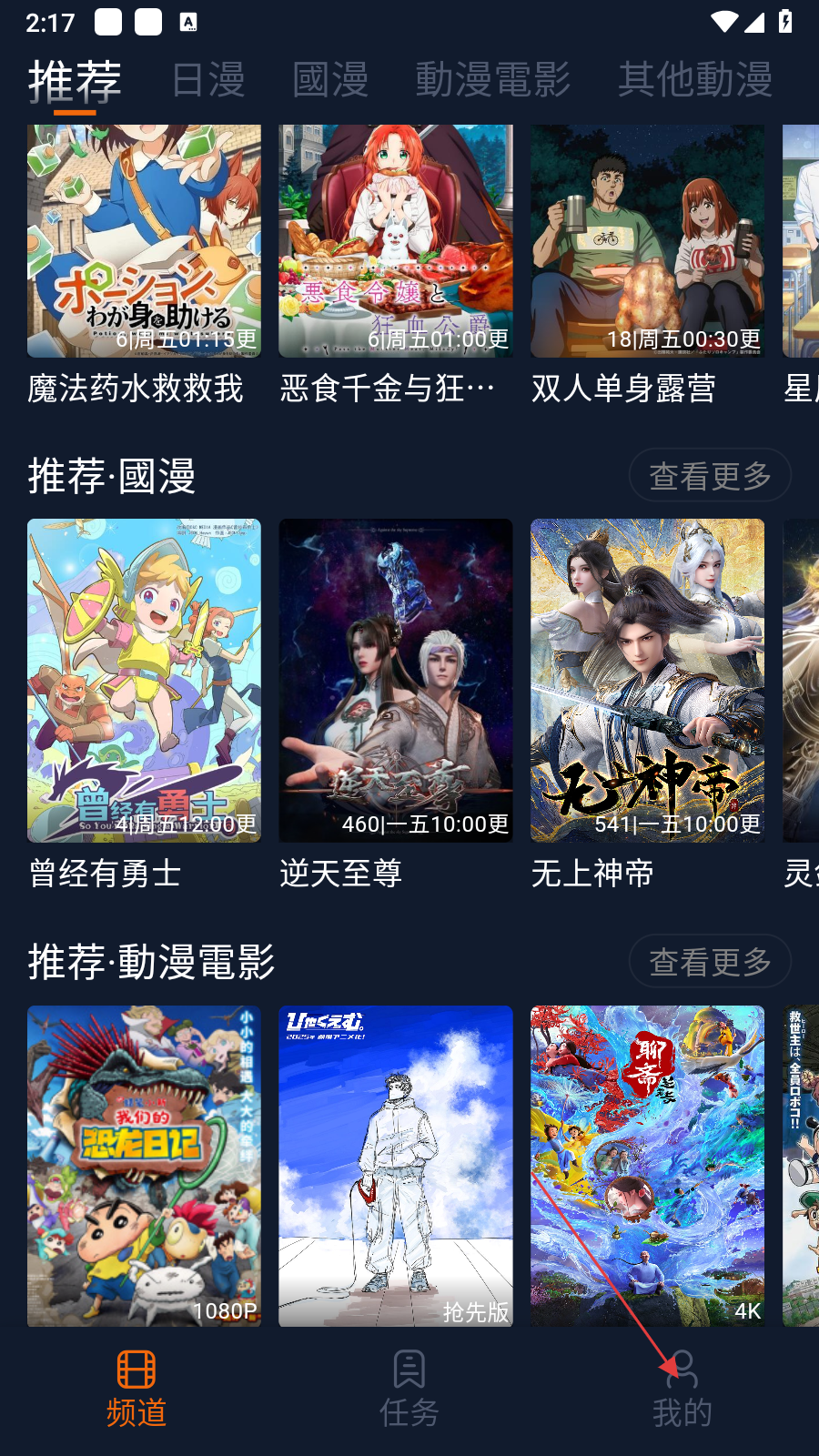View more in 推荐·動漫電影 section
The height and width of the screenshot is (1456, 819).
pyautogui.click(x=710, y=961)
